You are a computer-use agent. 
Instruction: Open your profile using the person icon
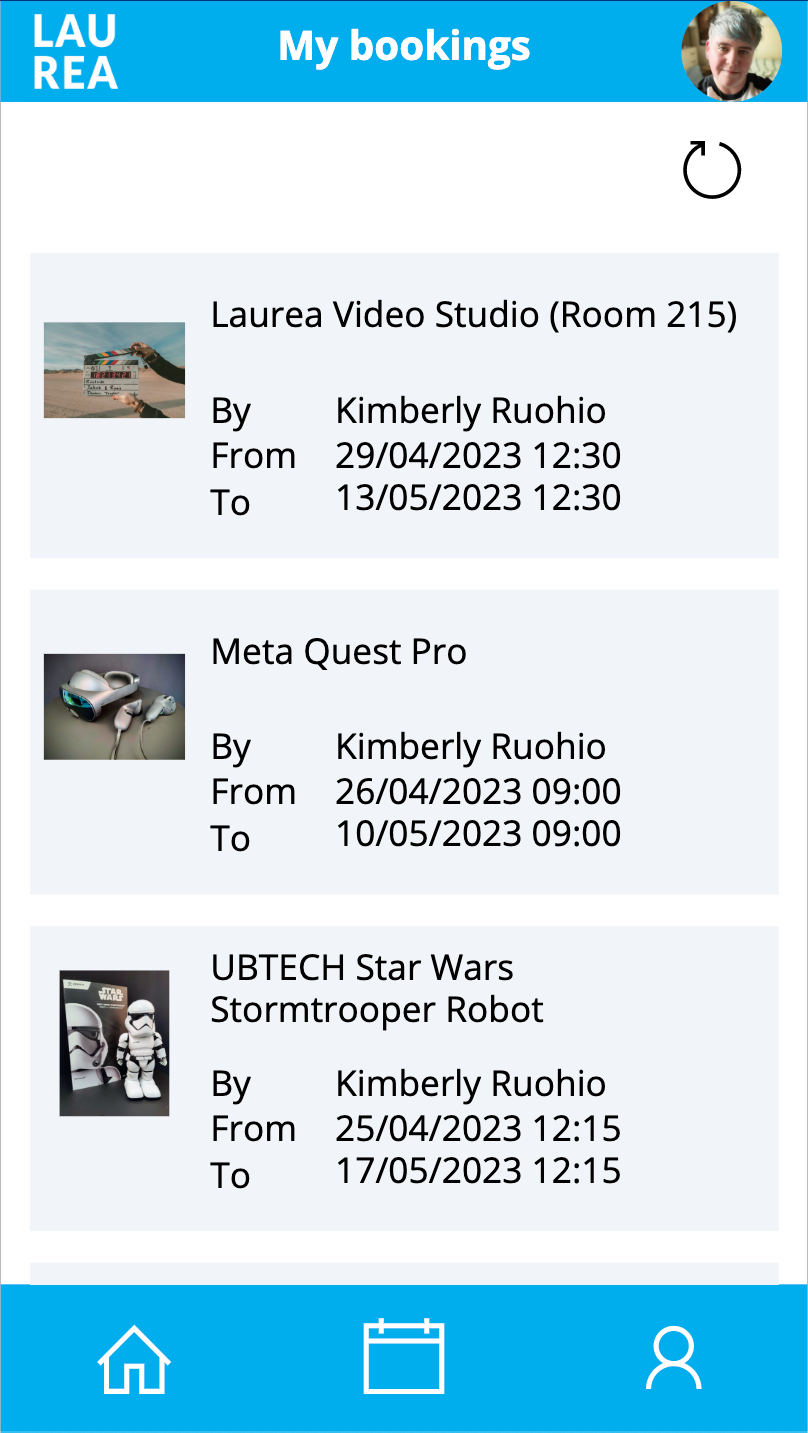point(672,1358)
